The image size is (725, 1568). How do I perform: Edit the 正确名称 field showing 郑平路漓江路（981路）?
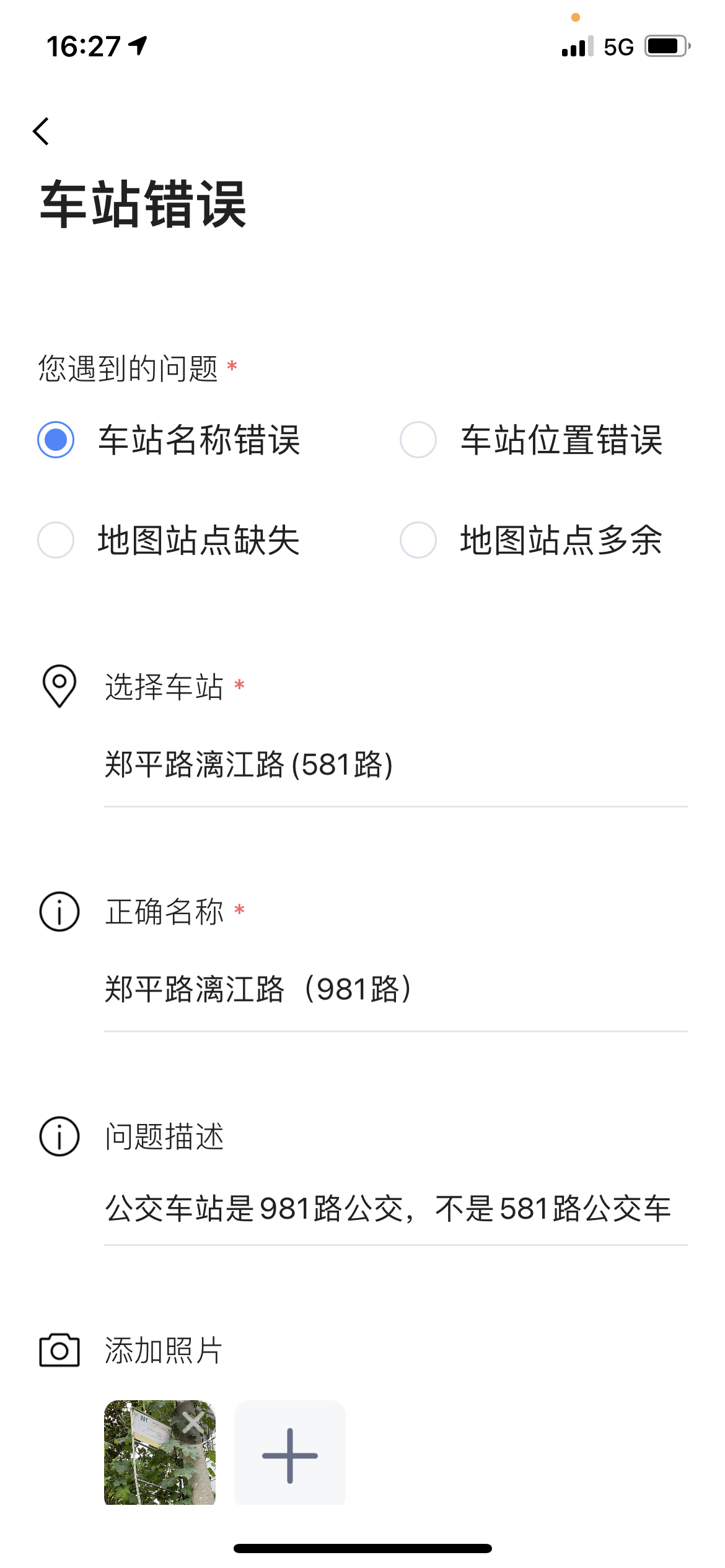395,989
